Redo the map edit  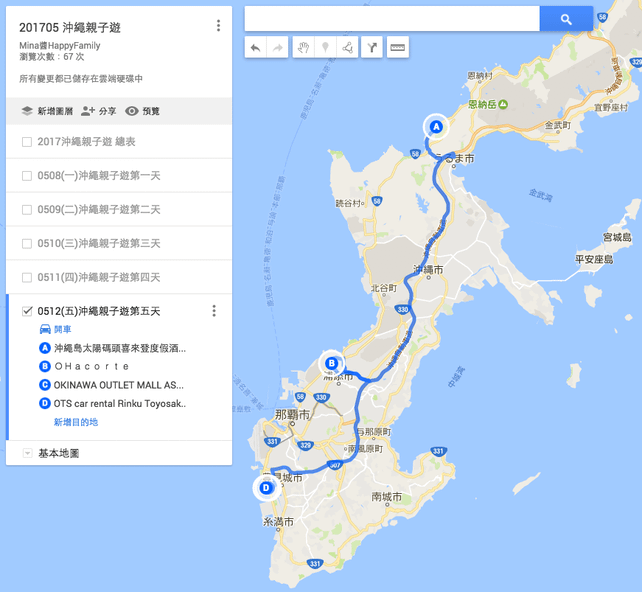point(277,47)
